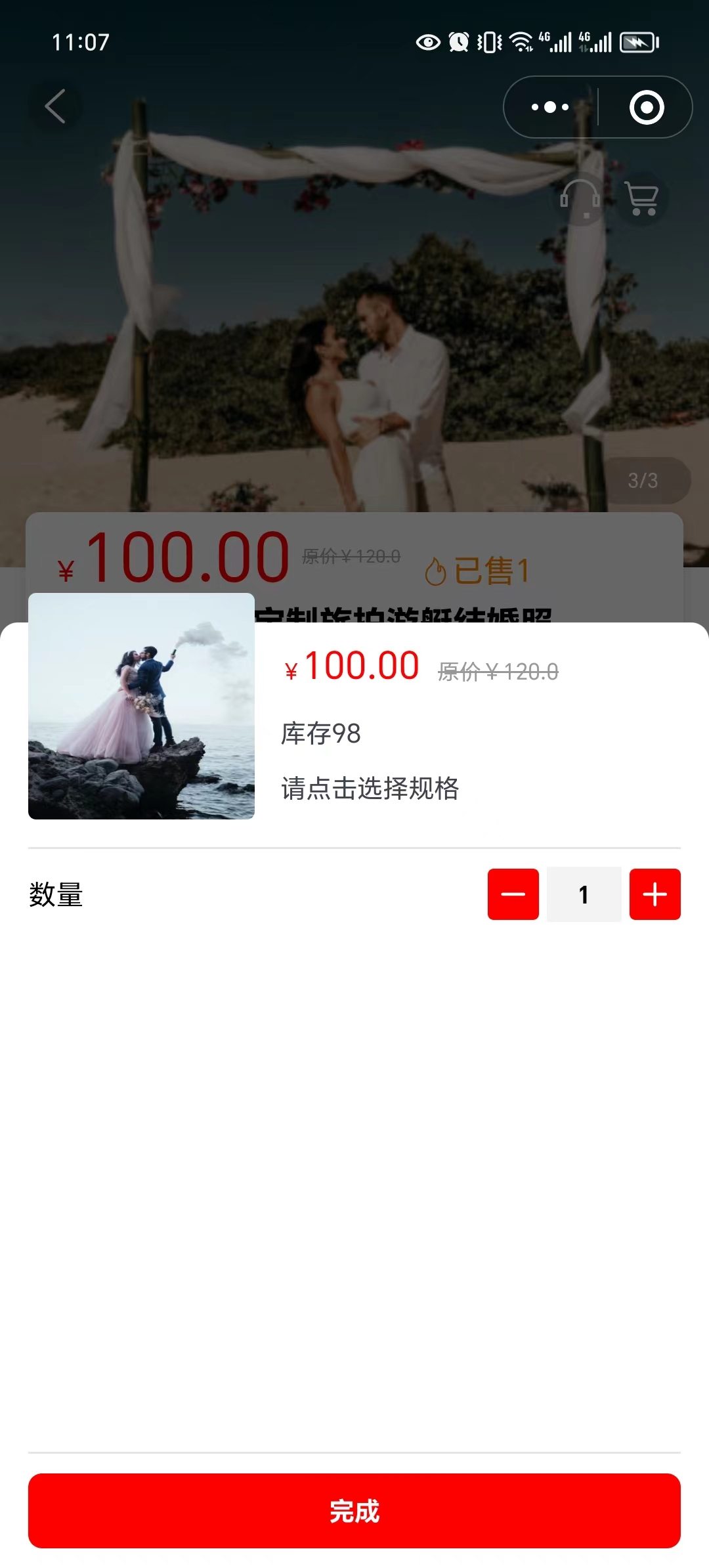Click 库存98 stock text
709x1568 pixels.
pos(322,734)
